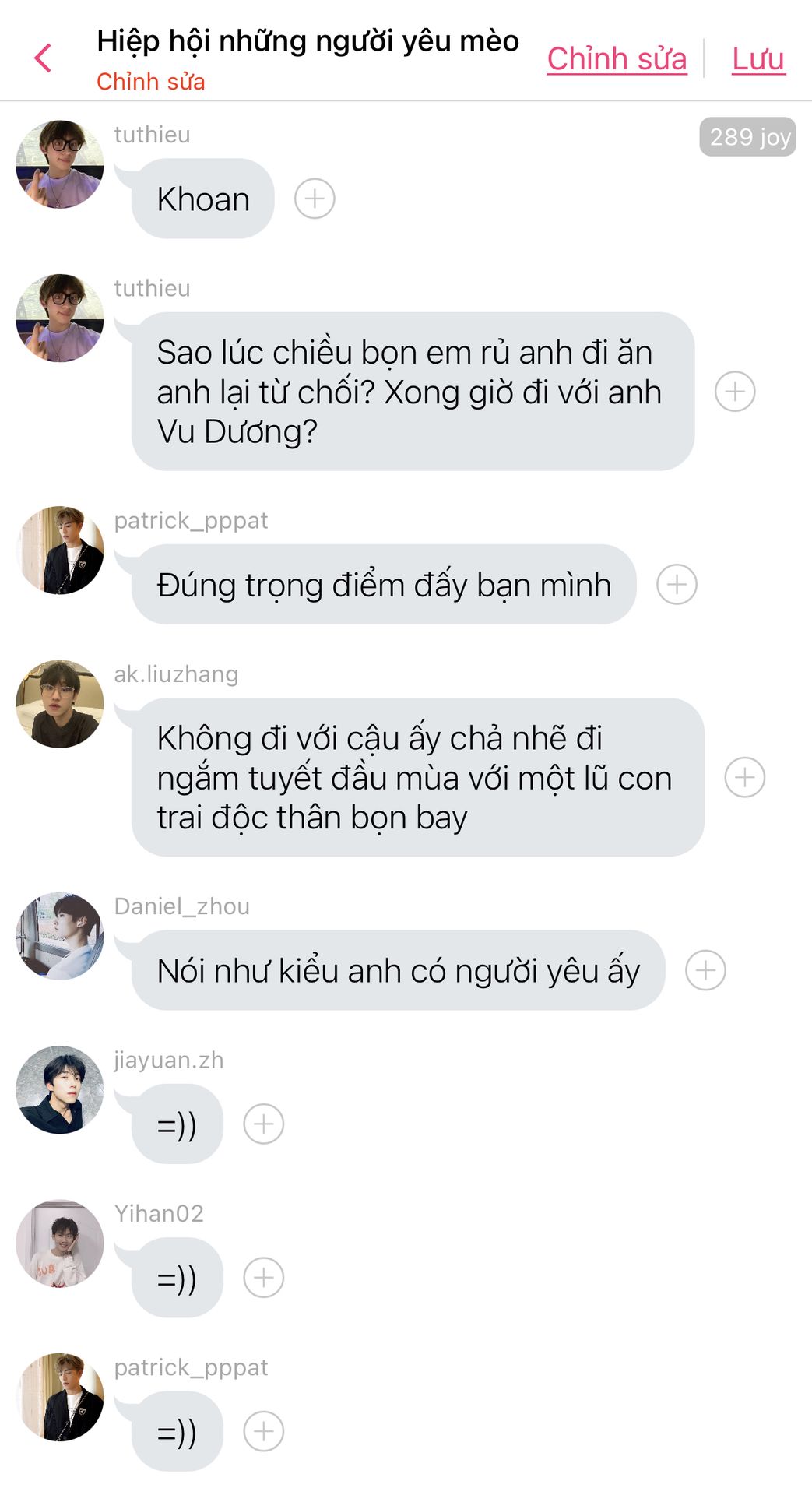Tap plus beside ak.liuzhang's message
812x1495 pixels.
(745, 777)
